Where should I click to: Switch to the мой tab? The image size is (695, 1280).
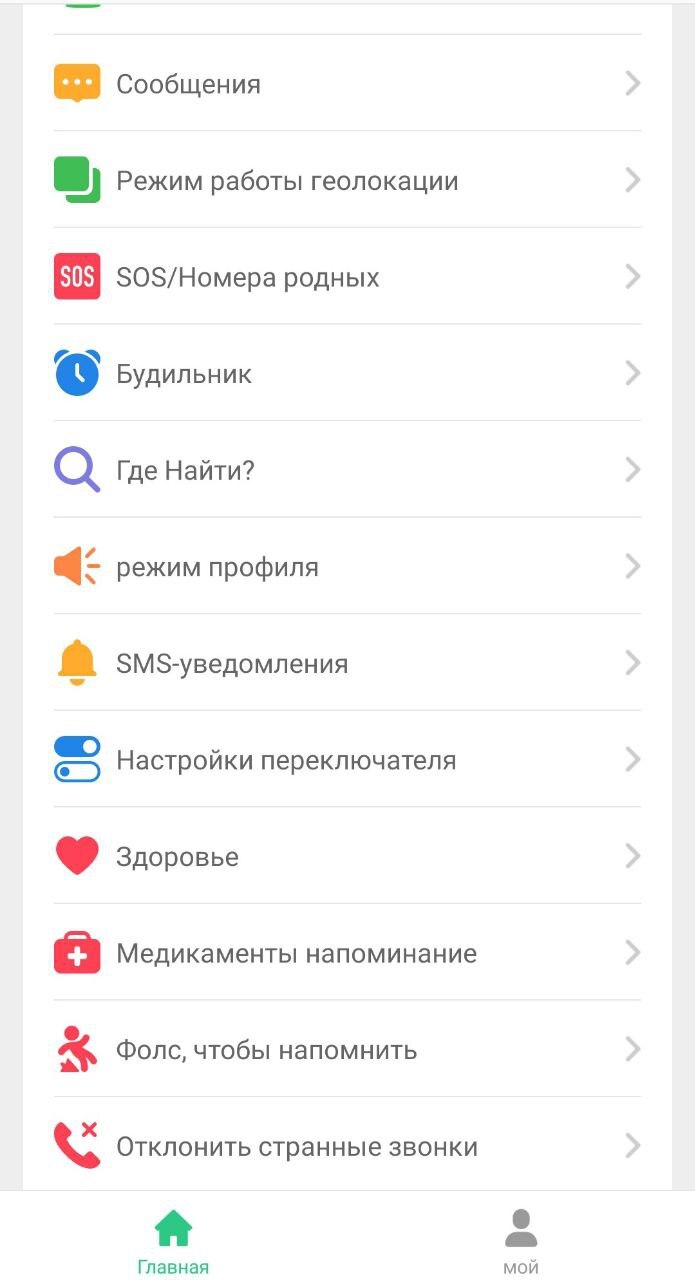[521, 1241]
